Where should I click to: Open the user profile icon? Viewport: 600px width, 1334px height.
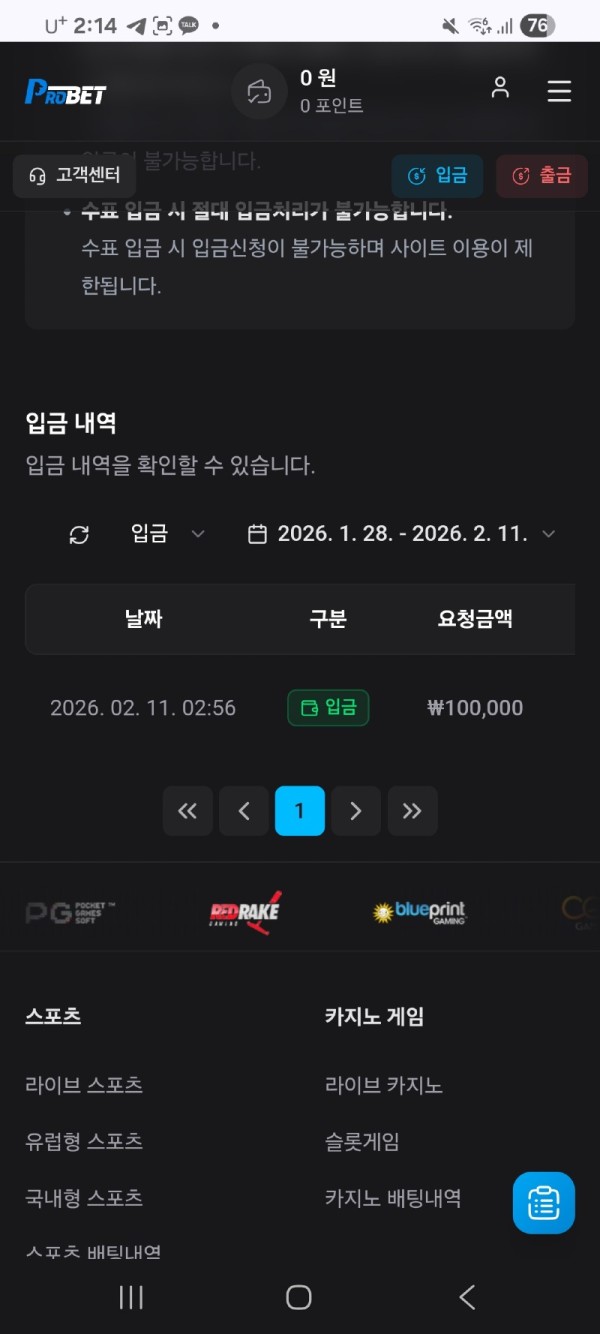click(x=500, y=88)
